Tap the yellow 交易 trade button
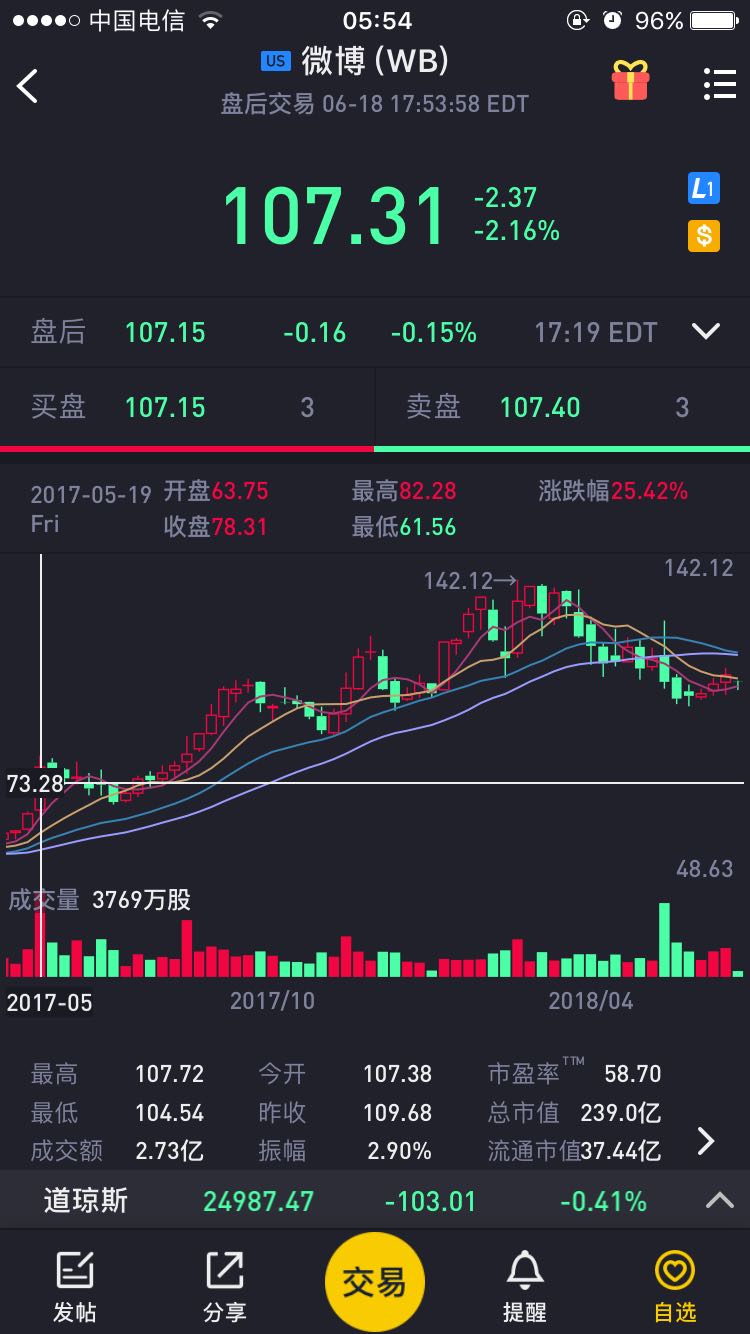Image resolution: width=750 pixels, height=1334 pixels. 375,1282
